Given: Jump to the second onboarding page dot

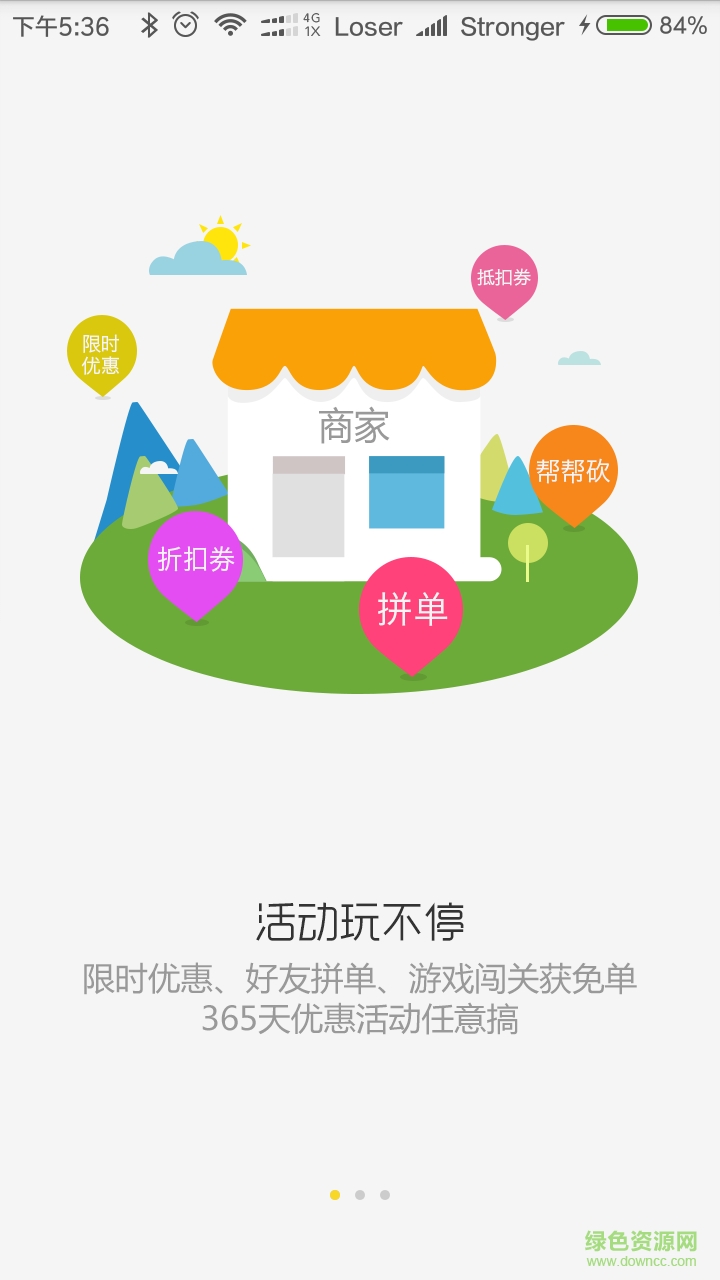Looking at the screenshot, I should click(x=360, y=1194).
